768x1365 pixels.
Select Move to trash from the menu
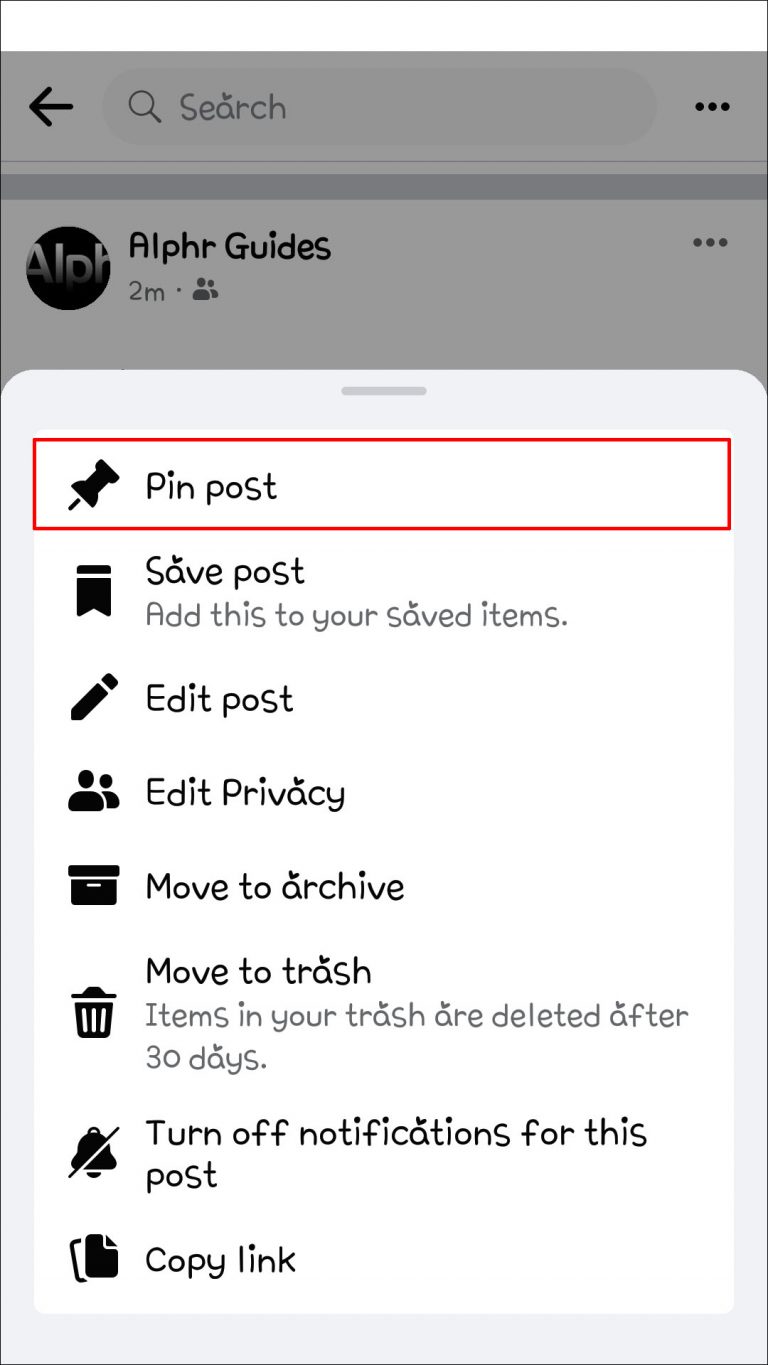[x=257, y=970]
